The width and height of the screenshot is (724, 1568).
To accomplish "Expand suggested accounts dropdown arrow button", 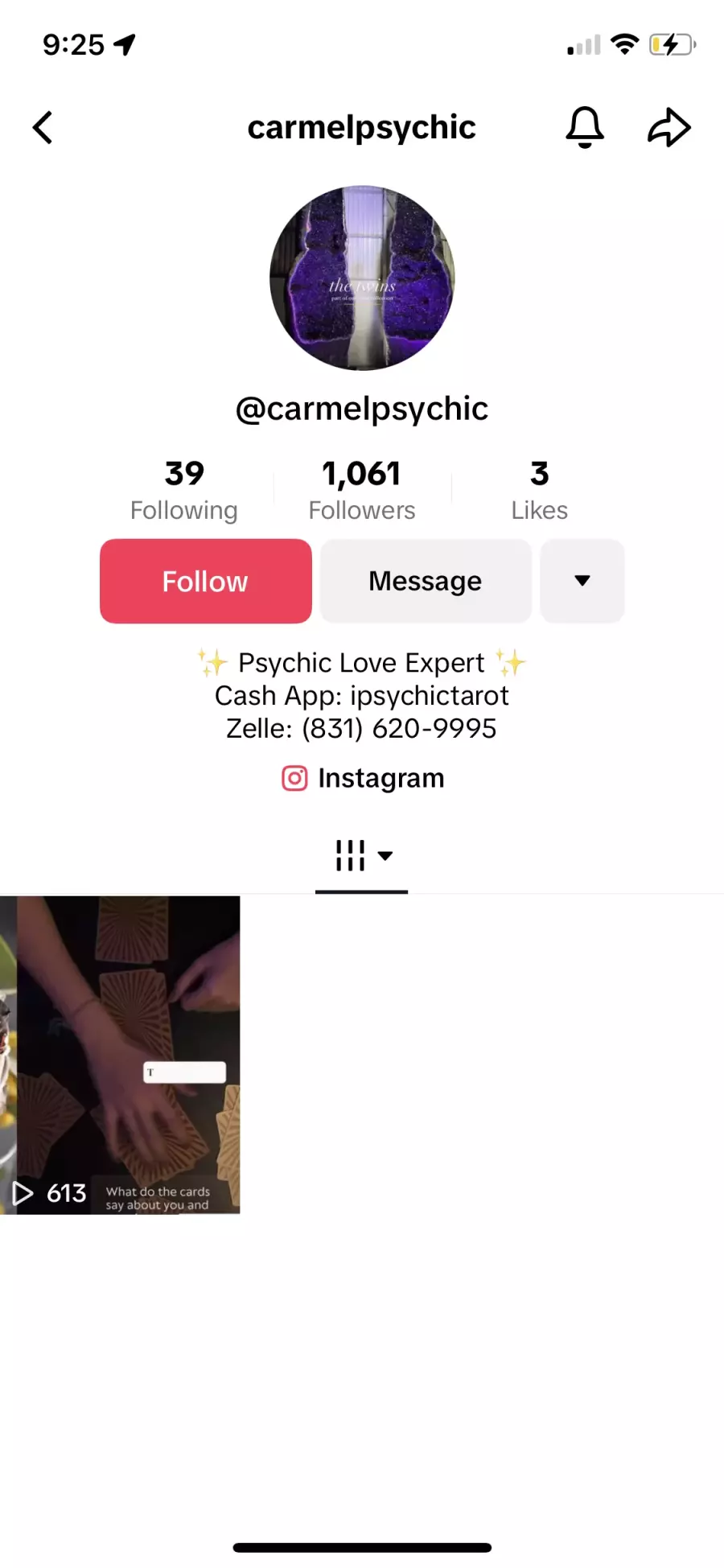I will pos(582,581).
